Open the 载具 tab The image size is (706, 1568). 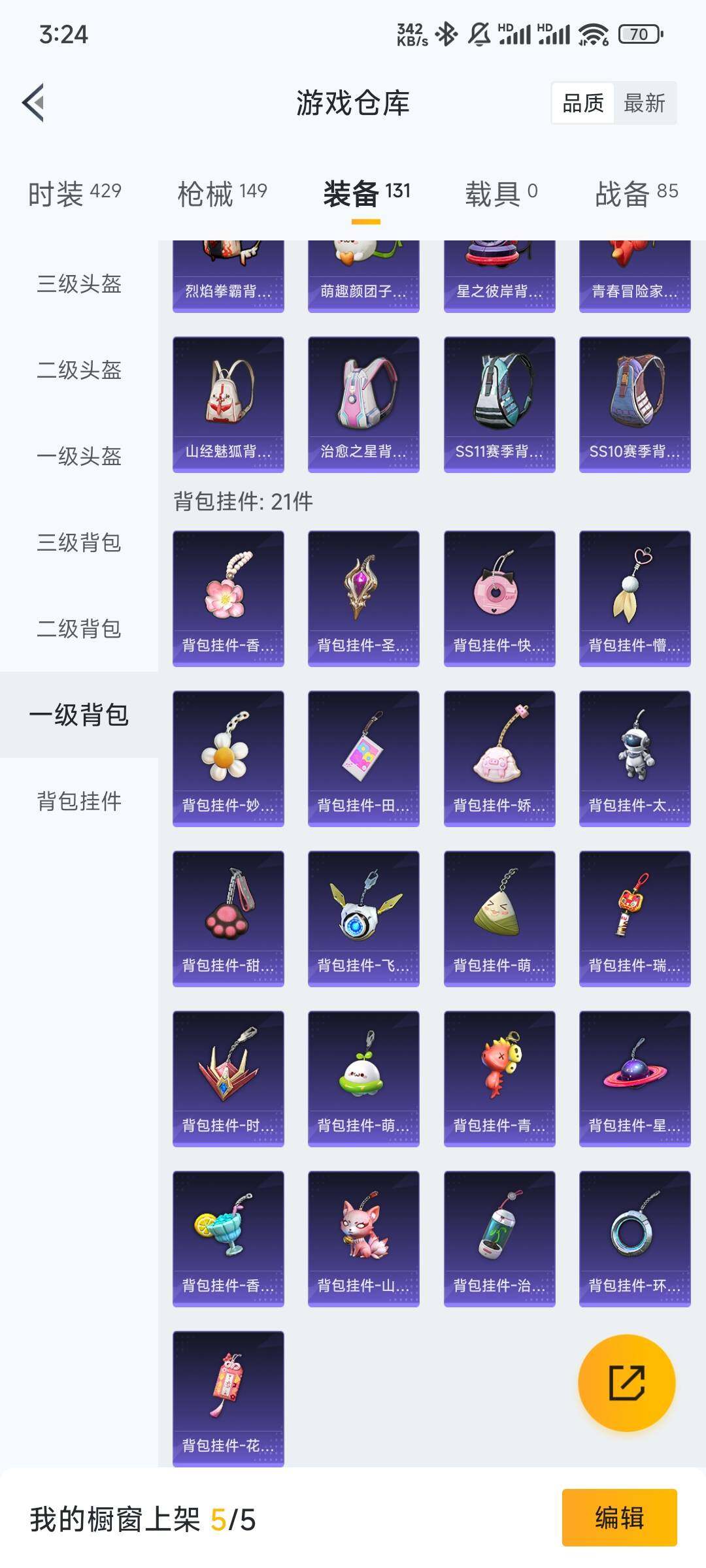point(501,193)
